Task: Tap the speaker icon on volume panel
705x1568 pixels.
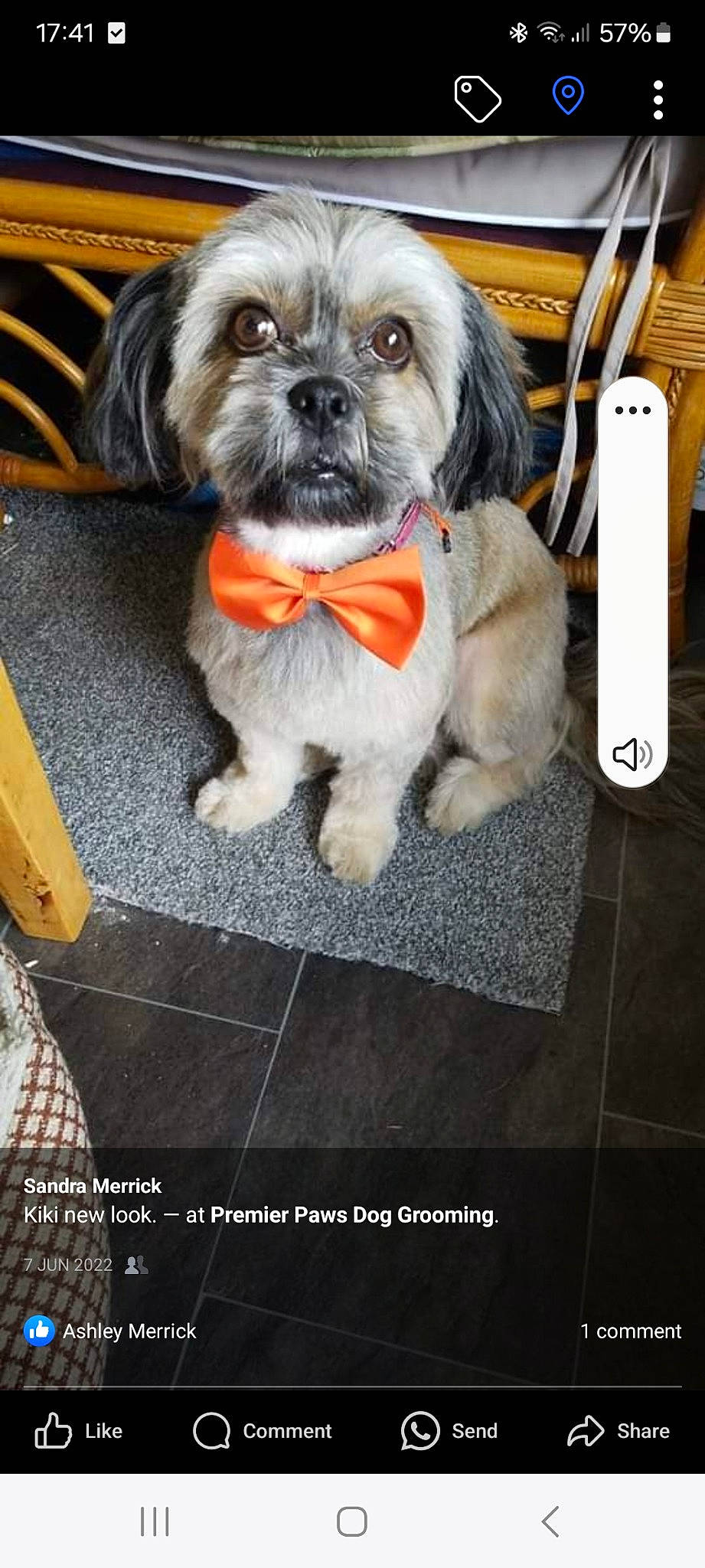Action: pos(632,754)
